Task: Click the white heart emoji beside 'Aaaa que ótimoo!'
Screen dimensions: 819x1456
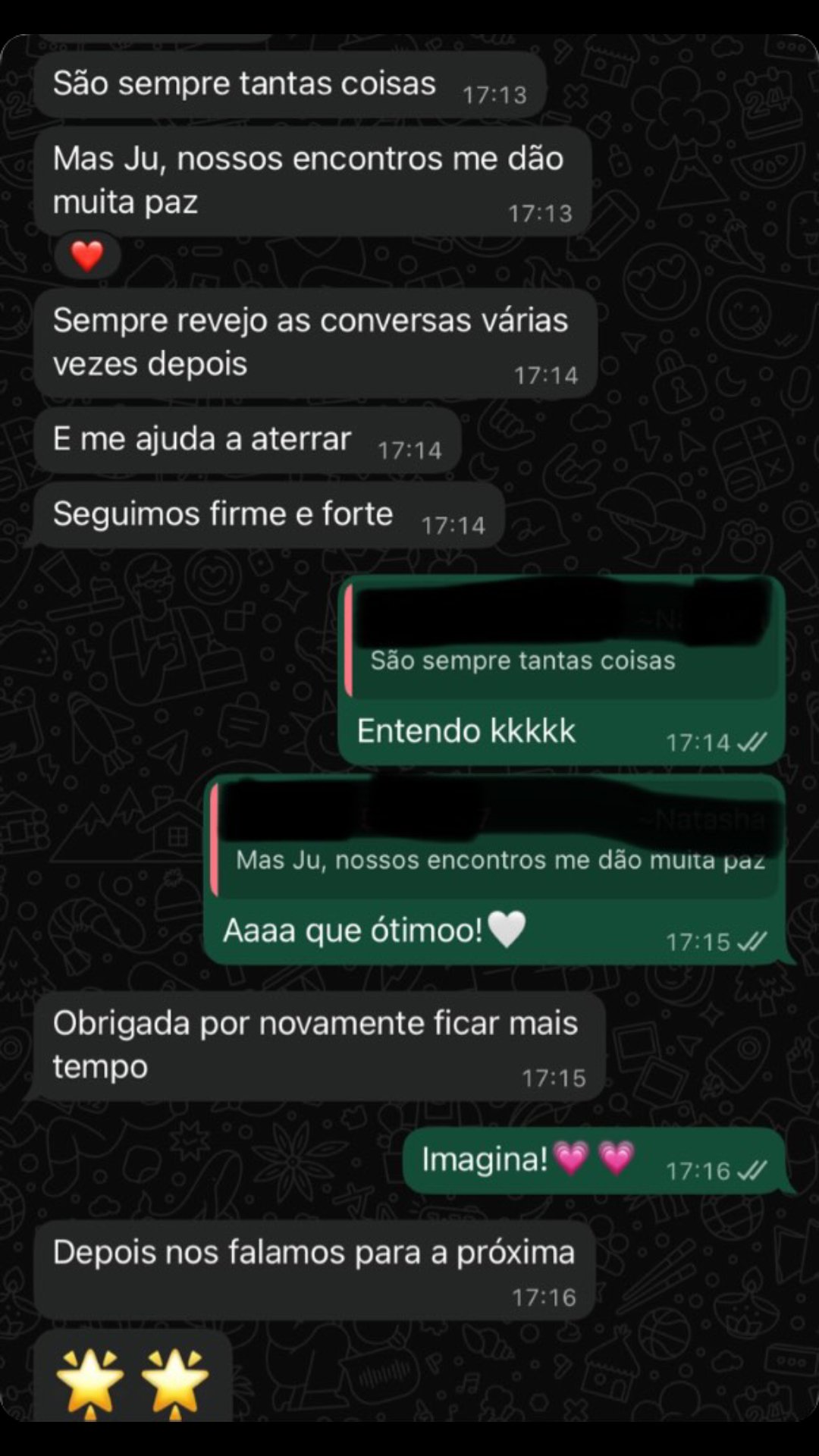Action: click(x=507, y=929)
